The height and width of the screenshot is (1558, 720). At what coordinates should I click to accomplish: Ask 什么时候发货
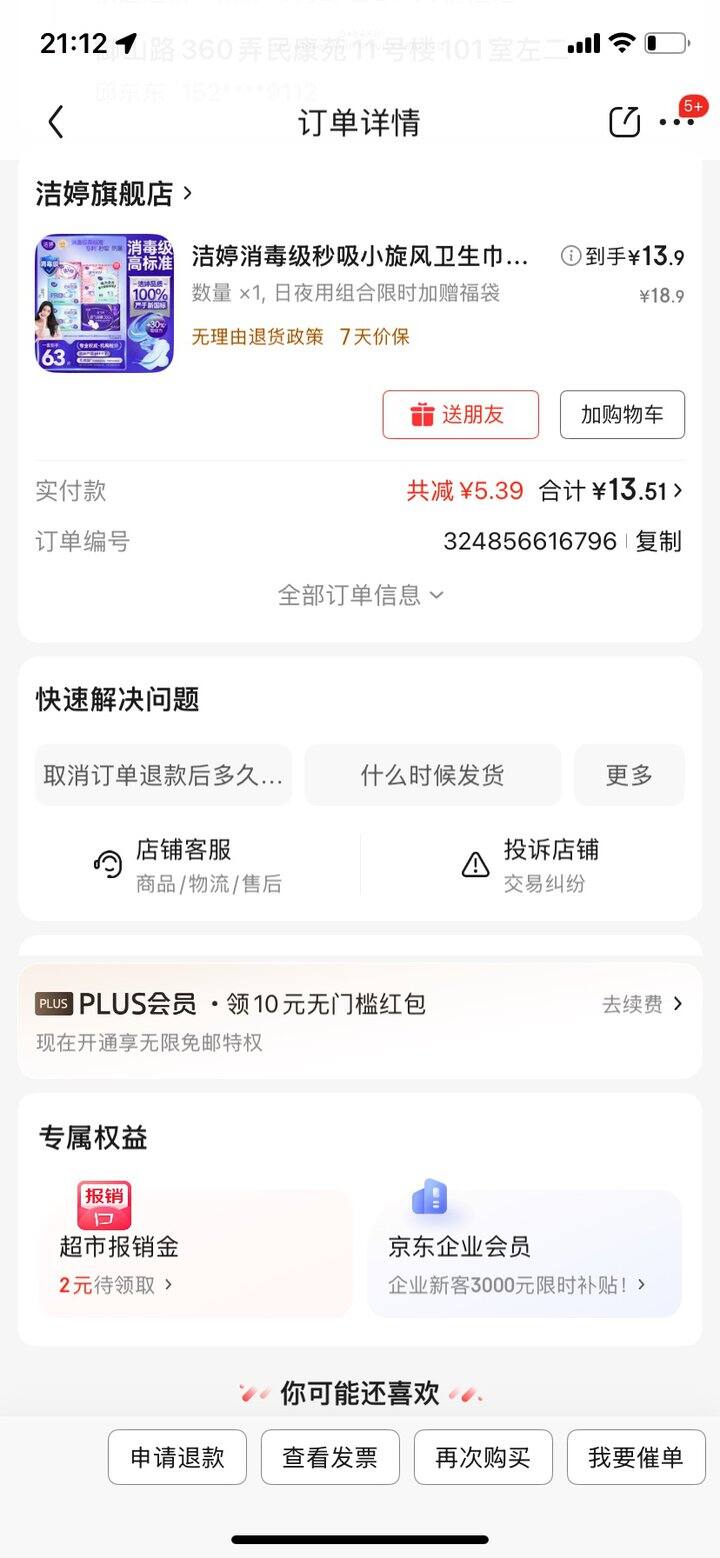432,775
